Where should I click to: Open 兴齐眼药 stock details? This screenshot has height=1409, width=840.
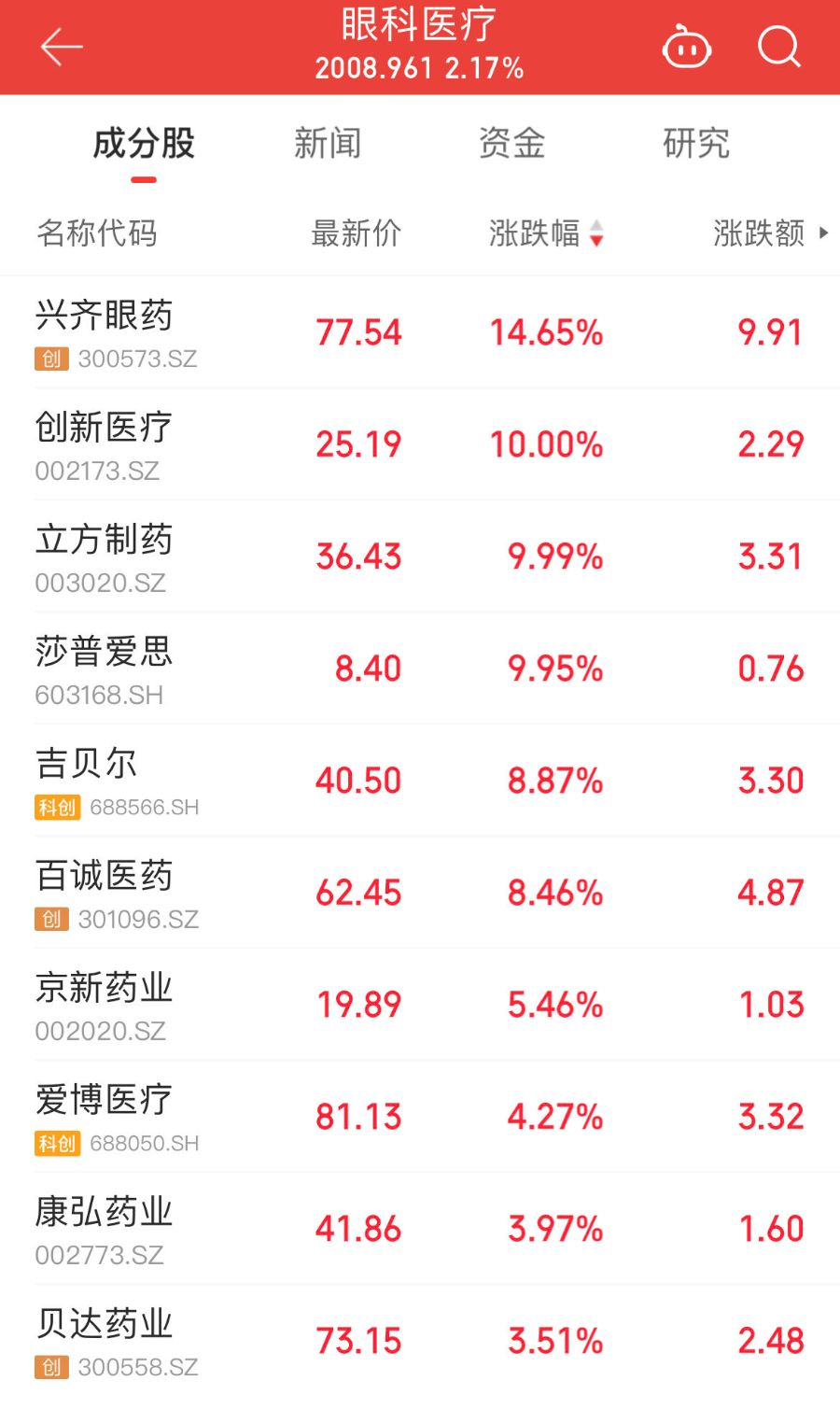click(x=420, y=332)
